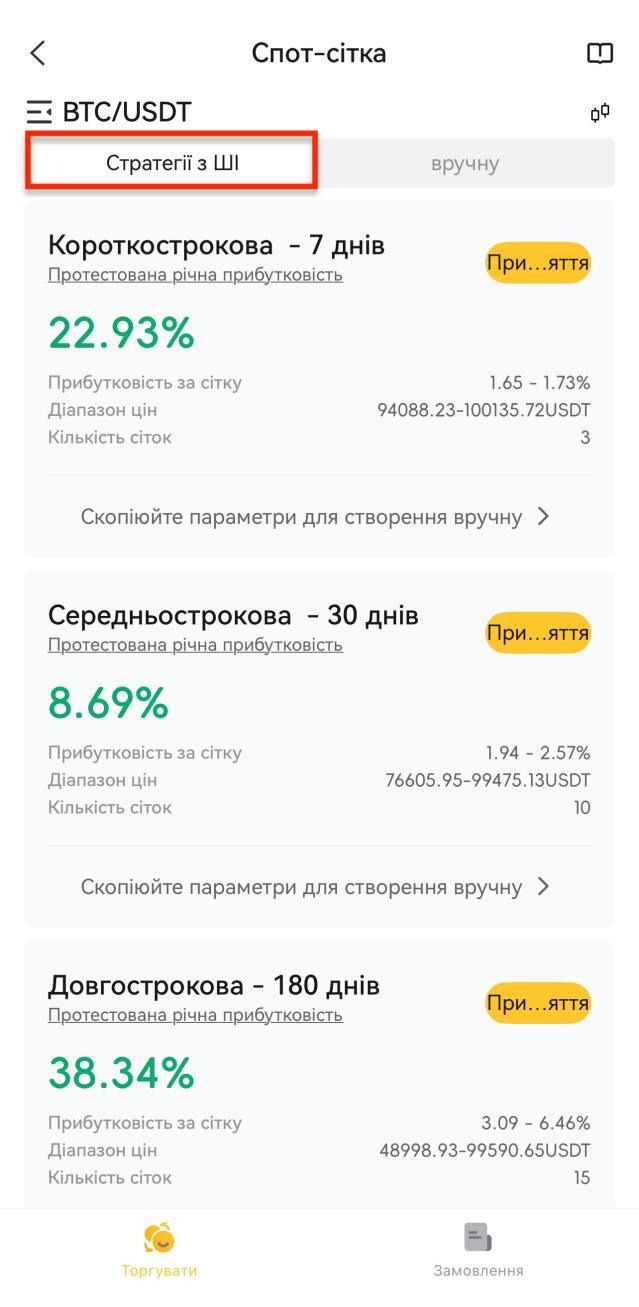Viewport: 639px width, 1307px height.
Task: Open the Замовлення bottom tab
Action: (x=478, y=1250)
